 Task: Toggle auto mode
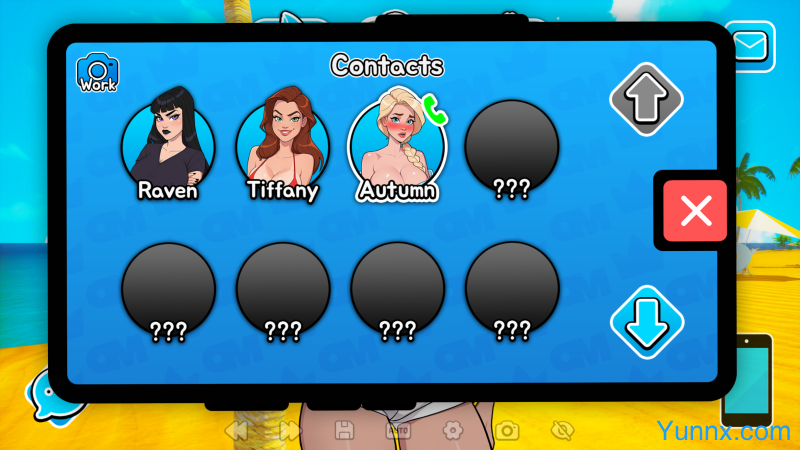[x=398, y=431]
